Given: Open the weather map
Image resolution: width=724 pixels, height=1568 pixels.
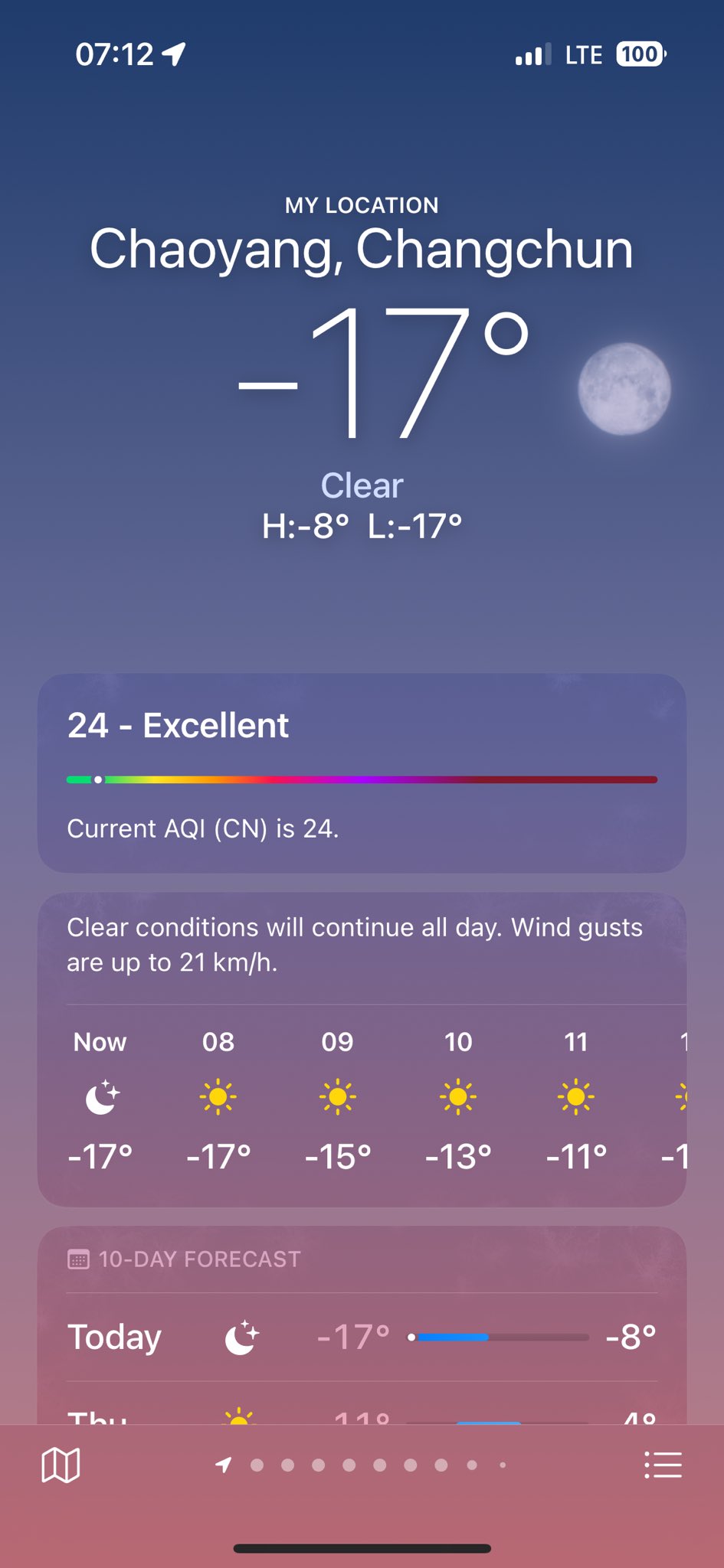Looking at the screenshot, I should (x=61, y=1465).
